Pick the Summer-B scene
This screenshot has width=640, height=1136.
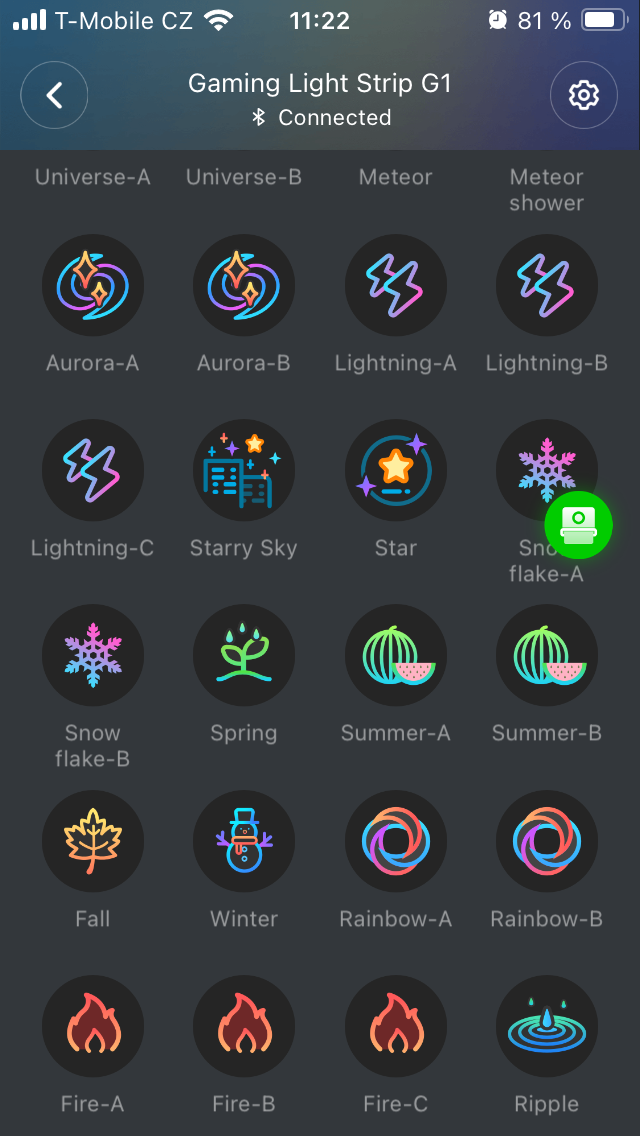(547, 655)
